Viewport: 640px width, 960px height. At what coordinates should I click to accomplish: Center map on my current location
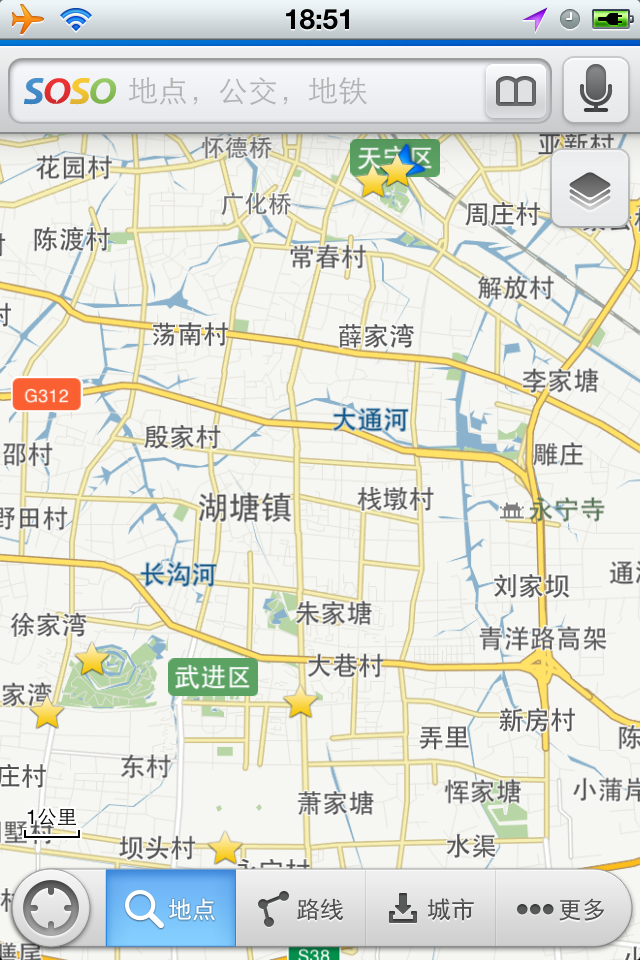51,909
